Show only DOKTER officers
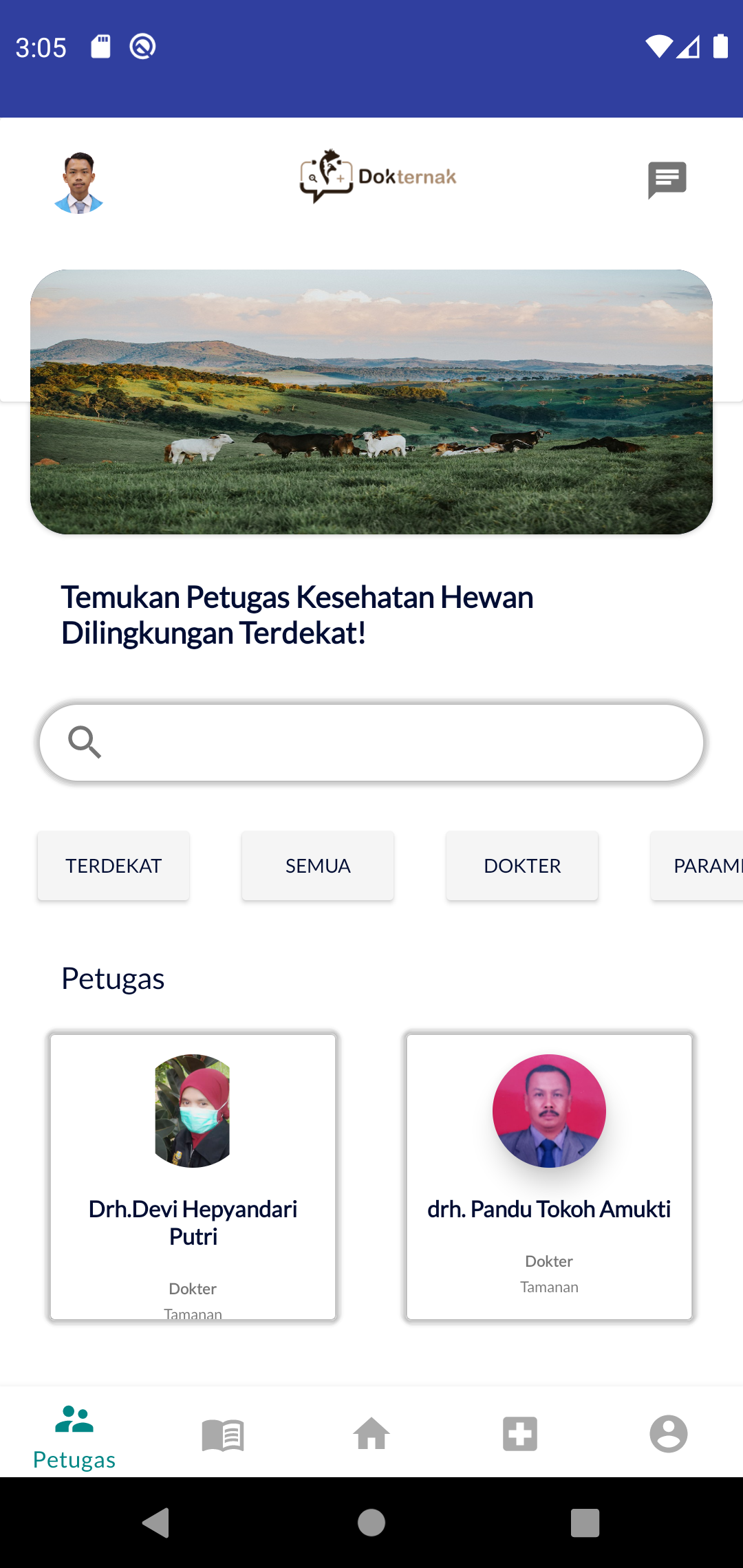743x1568 pixels. click(x=522, y=866)
